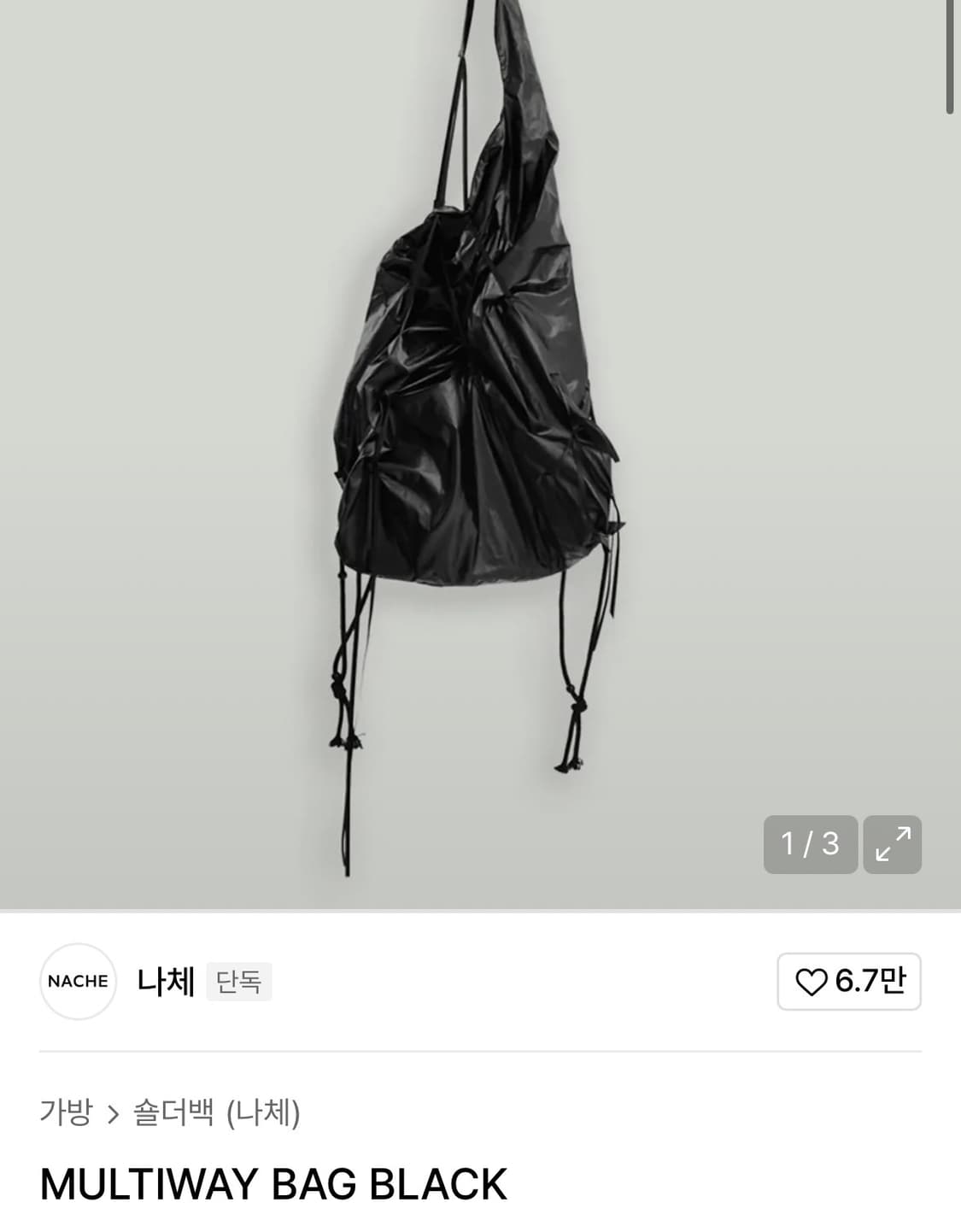Screen dimensions: 961x1232
Task: Tap the 단독 exclusive badge
Action: pyautogui.click(x=239, y=983)
